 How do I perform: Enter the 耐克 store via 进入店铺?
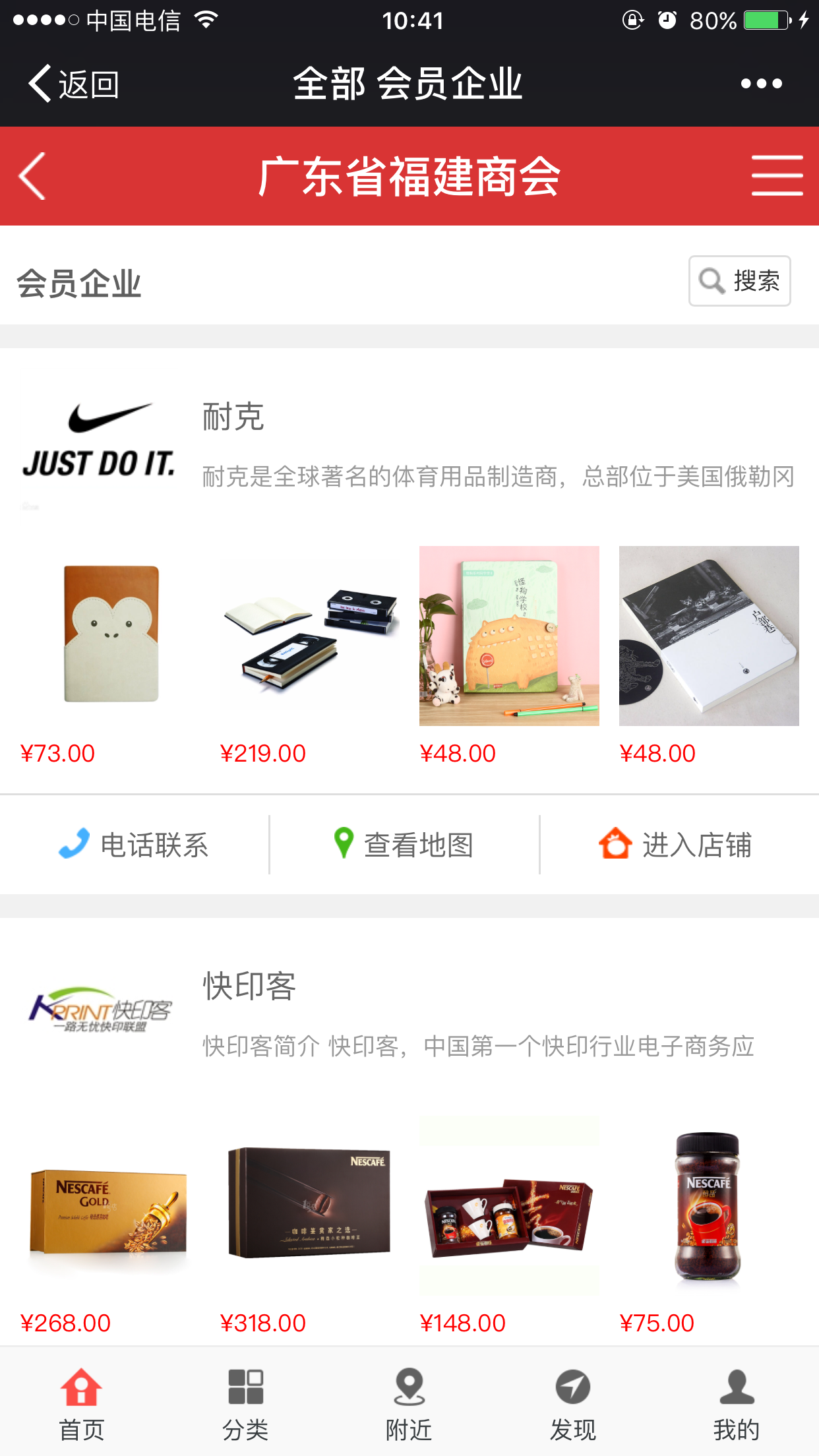point(675,845)
